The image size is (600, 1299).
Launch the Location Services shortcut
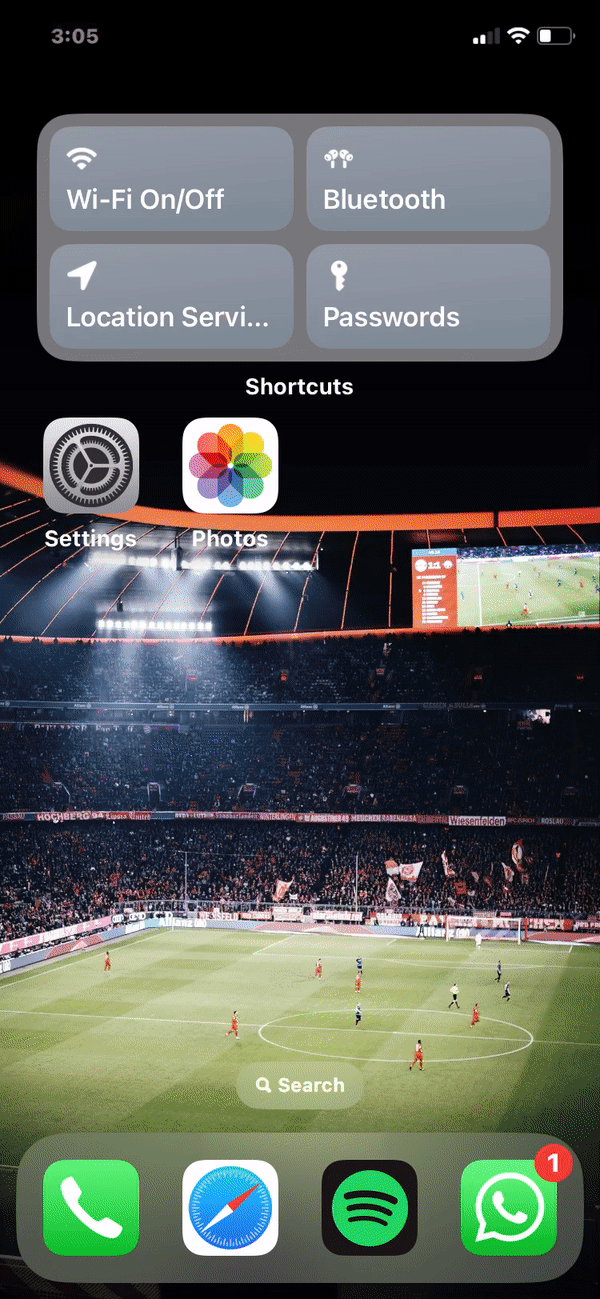pos(171,297)
